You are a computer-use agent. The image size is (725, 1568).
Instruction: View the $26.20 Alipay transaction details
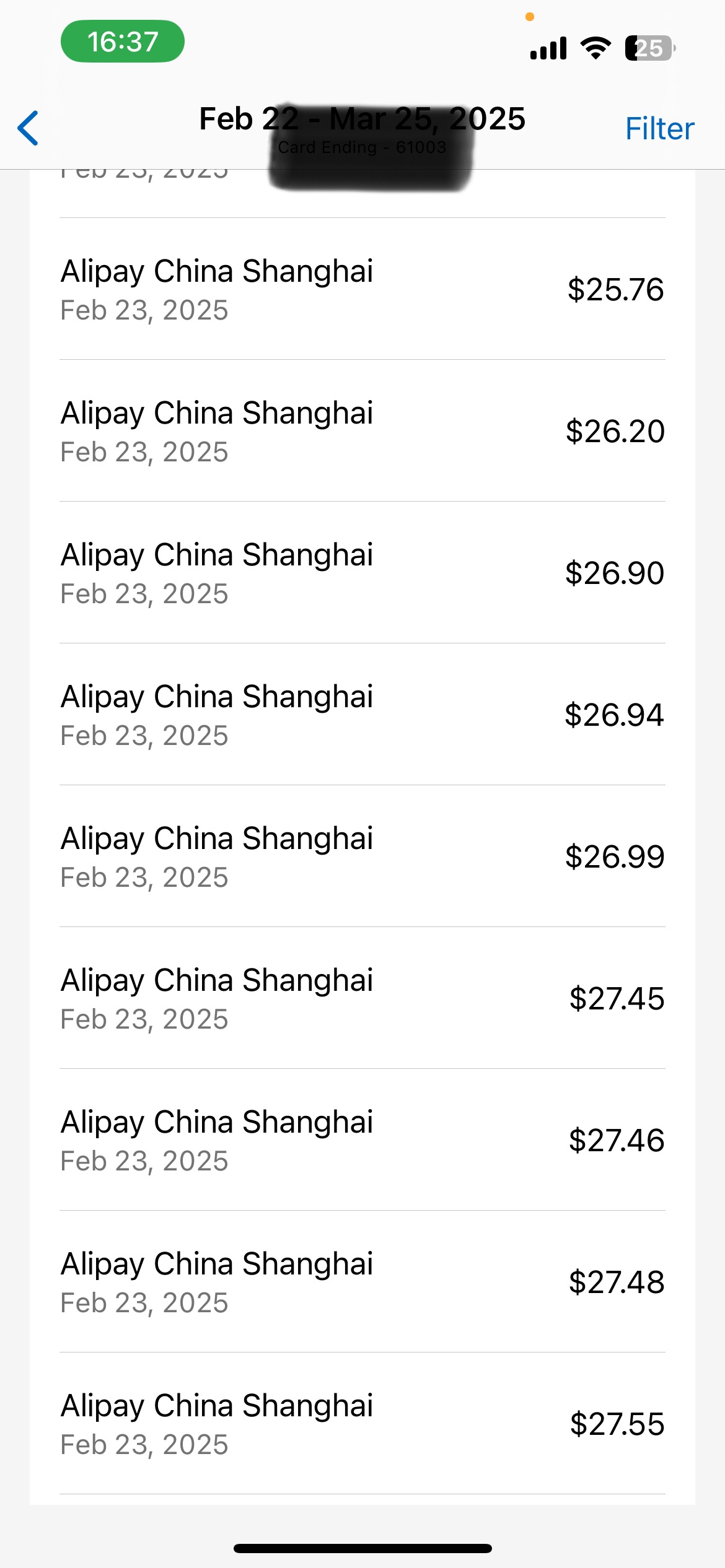362,431
